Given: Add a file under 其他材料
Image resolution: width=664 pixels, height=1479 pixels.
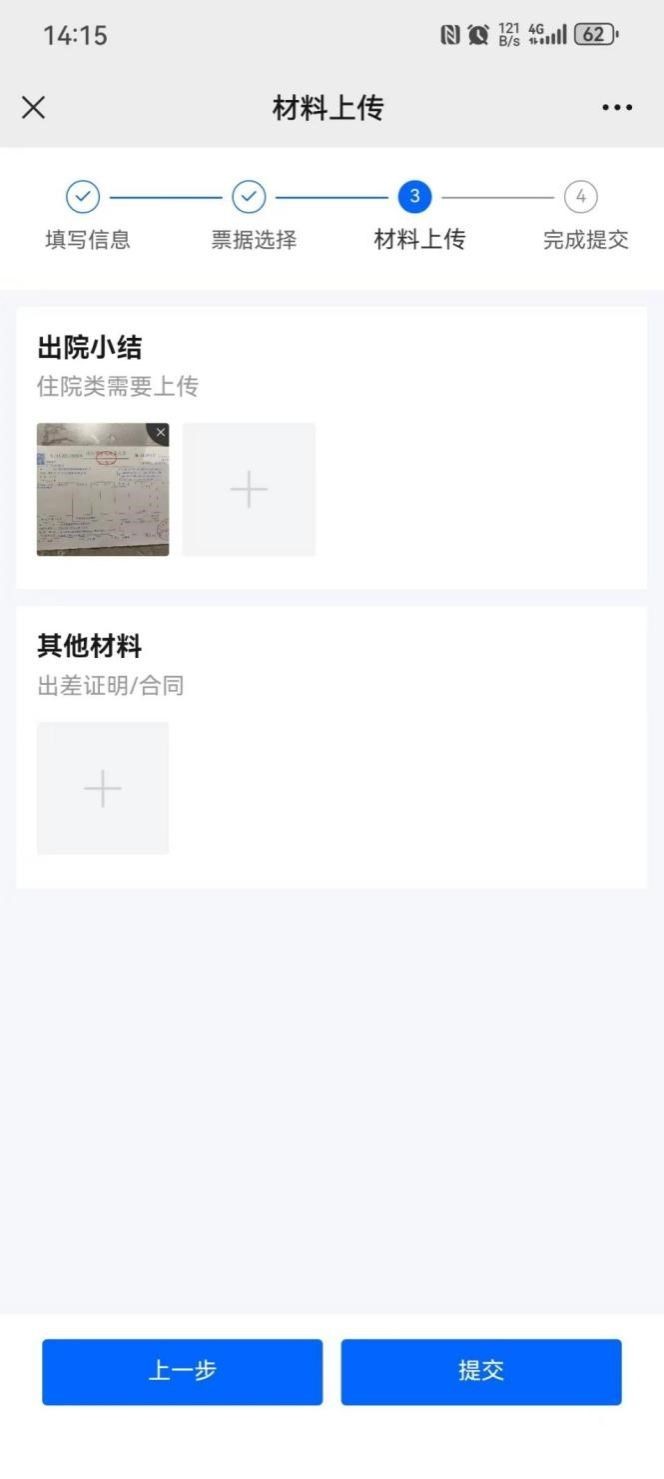Looking at the screenshot, I should pyautogui.click(x=103, y=788).
